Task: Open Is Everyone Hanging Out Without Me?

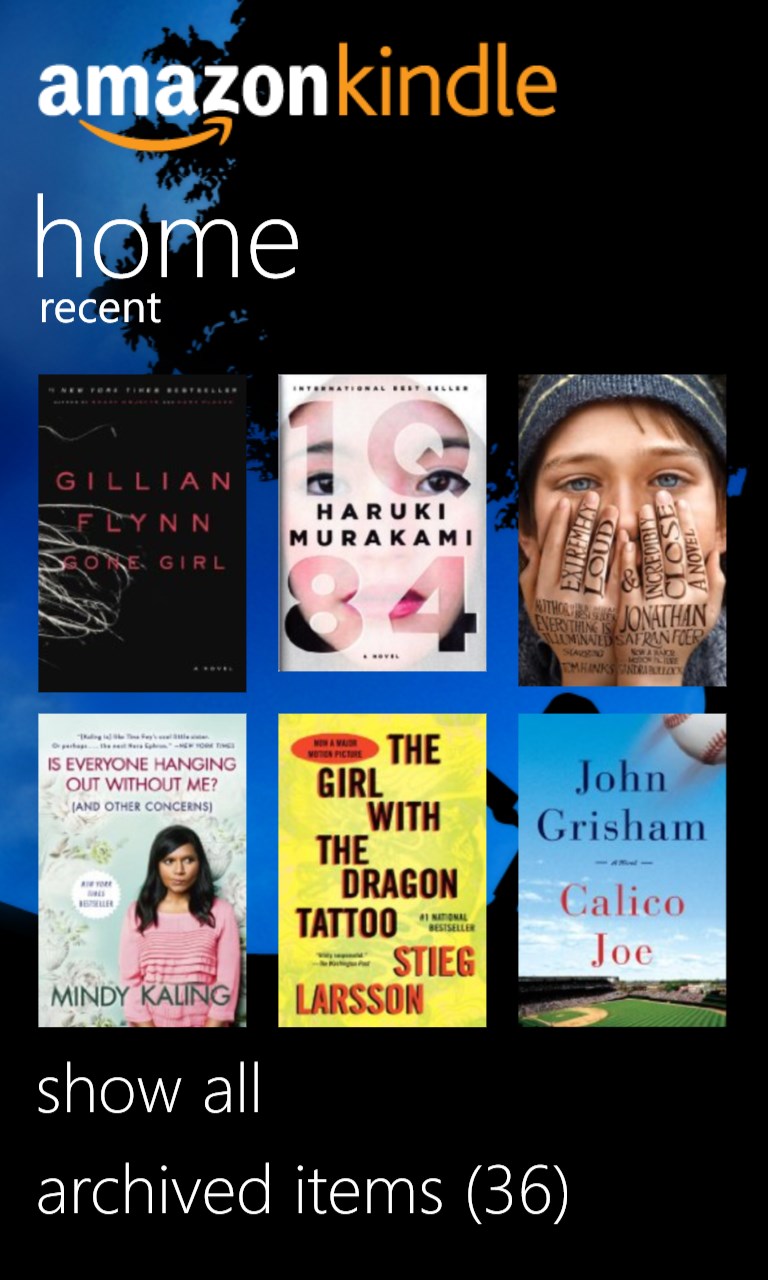Action: click(x=142, y=869)
